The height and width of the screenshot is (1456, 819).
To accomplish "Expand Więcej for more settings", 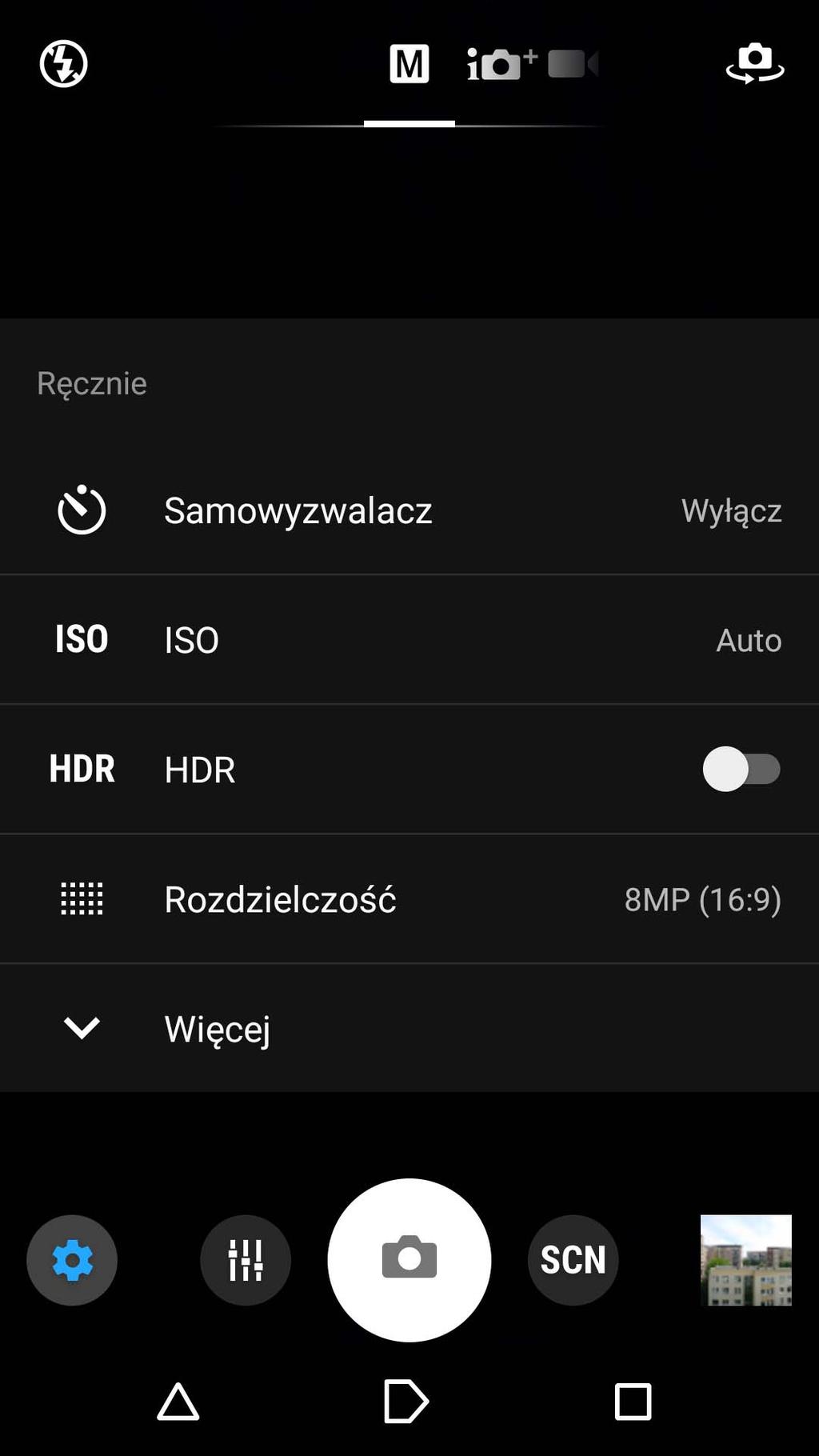I will (x=409, y=1028).
